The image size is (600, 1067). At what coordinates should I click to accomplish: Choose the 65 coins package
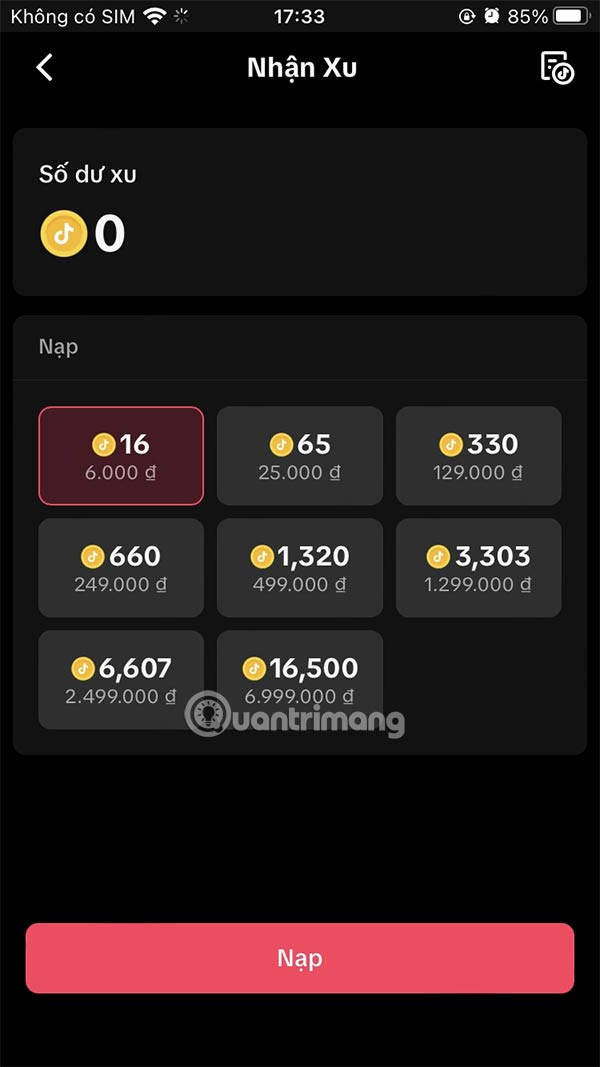coord(300,456)
